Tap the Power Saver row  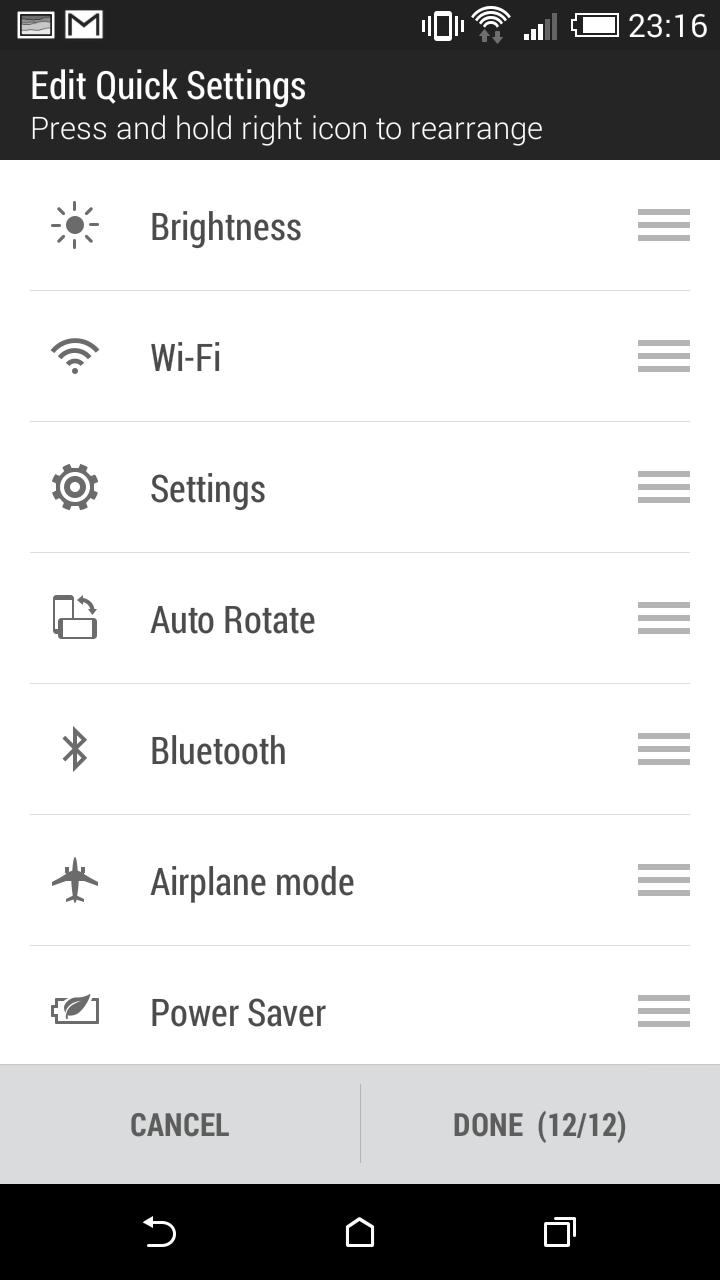pyautogui.click(x=360, y=1005)
